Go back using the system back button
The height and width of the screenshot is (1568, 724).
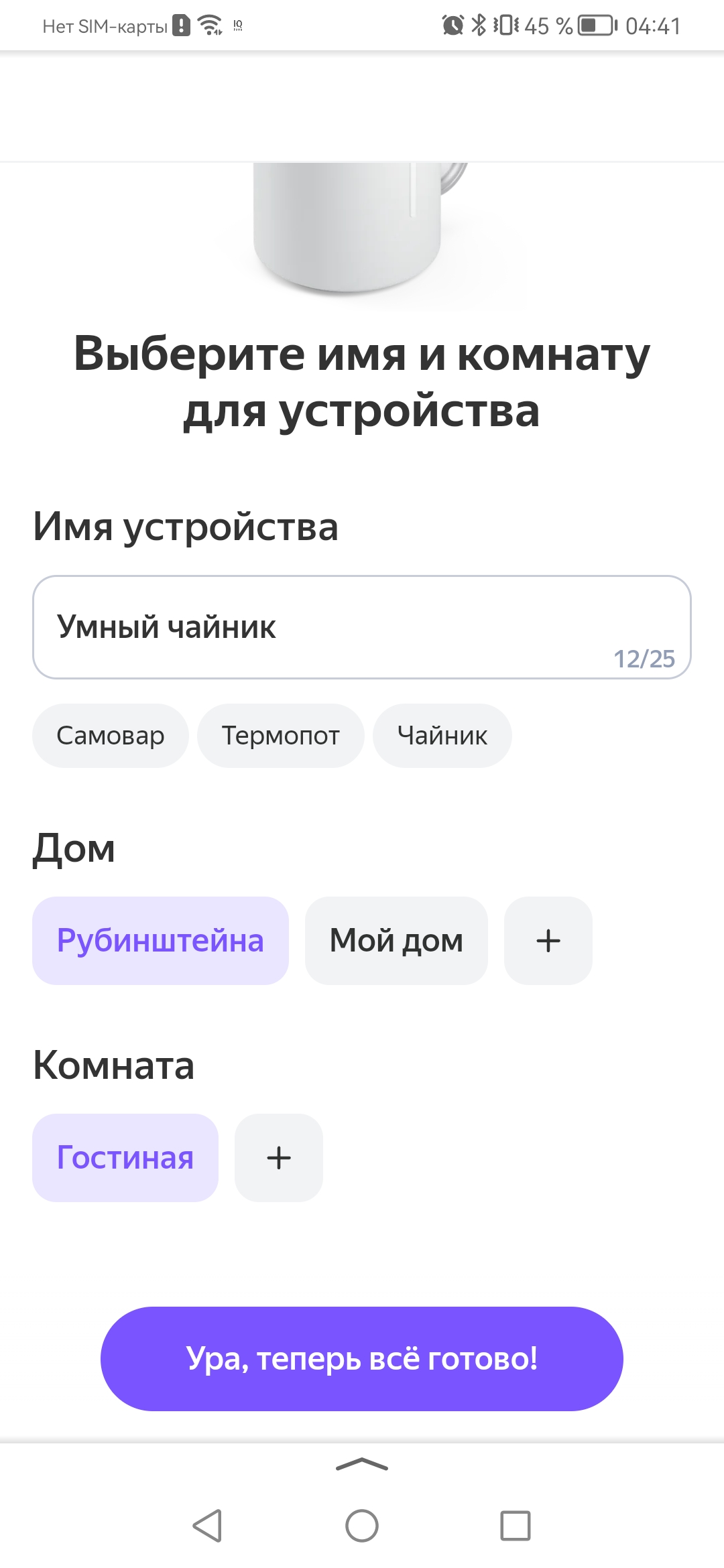pos(207,1526)
